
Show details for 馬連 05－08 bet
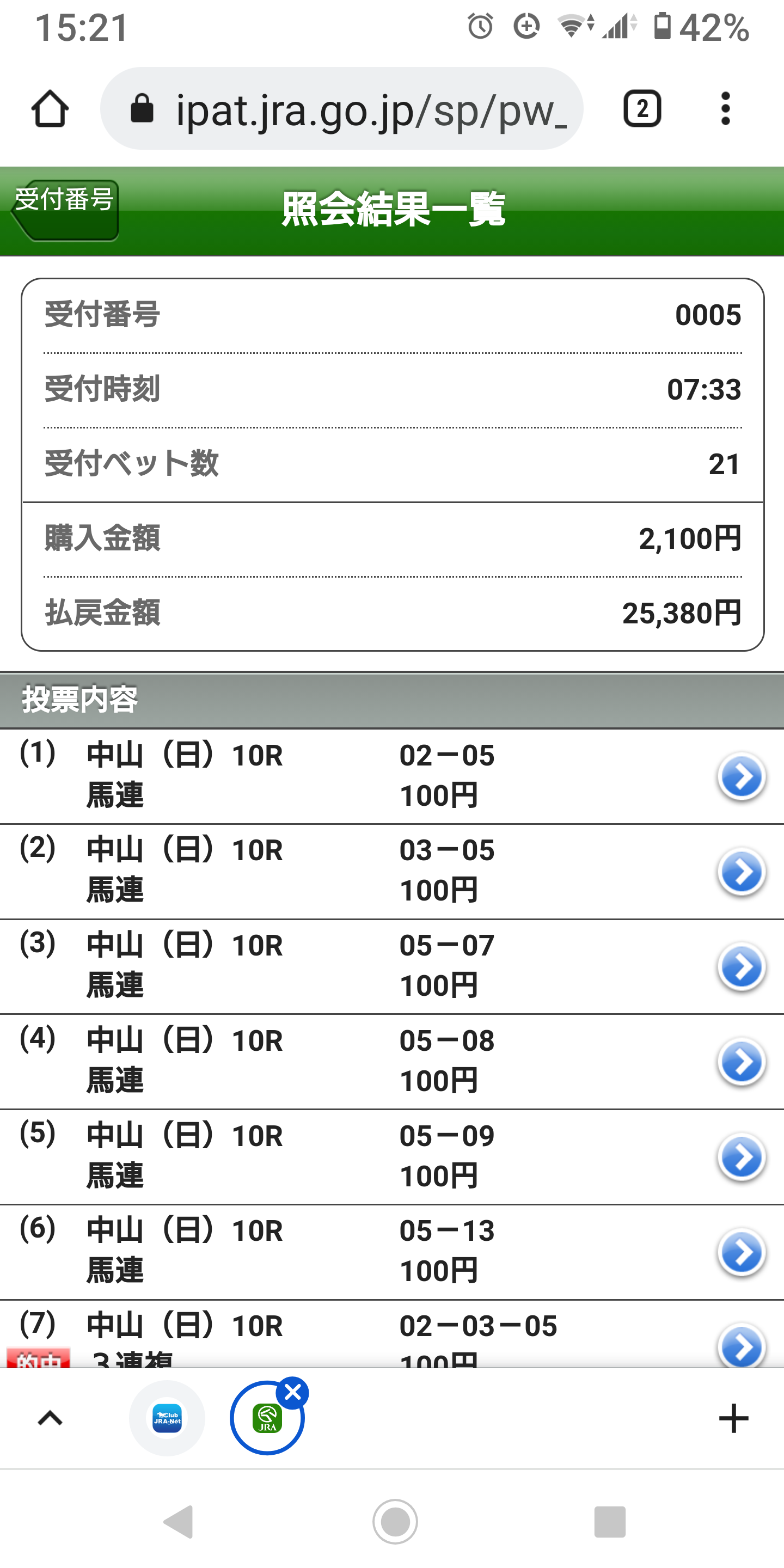point(741,1062)
